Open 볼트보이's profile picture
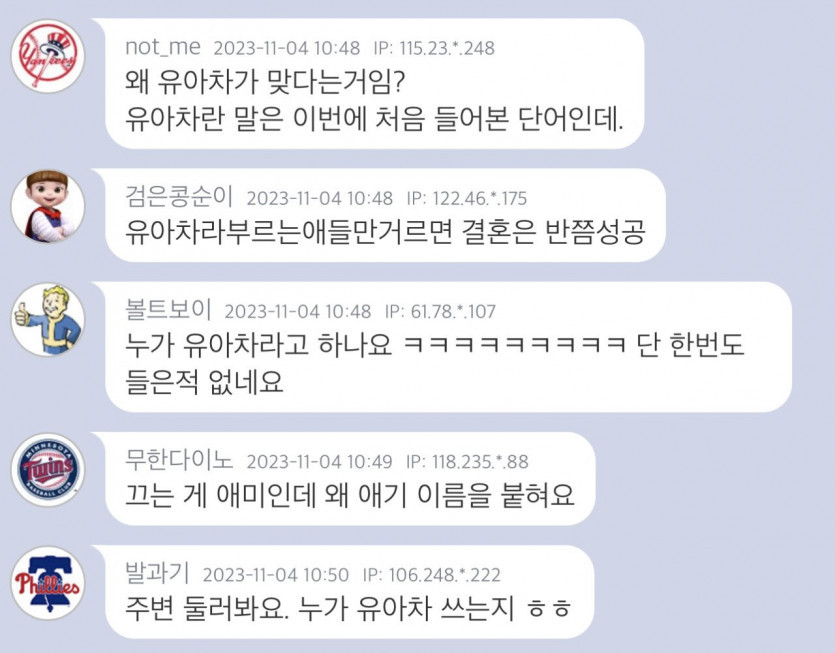Viewport: 835px width, 653px height. (x=47, y=320)
